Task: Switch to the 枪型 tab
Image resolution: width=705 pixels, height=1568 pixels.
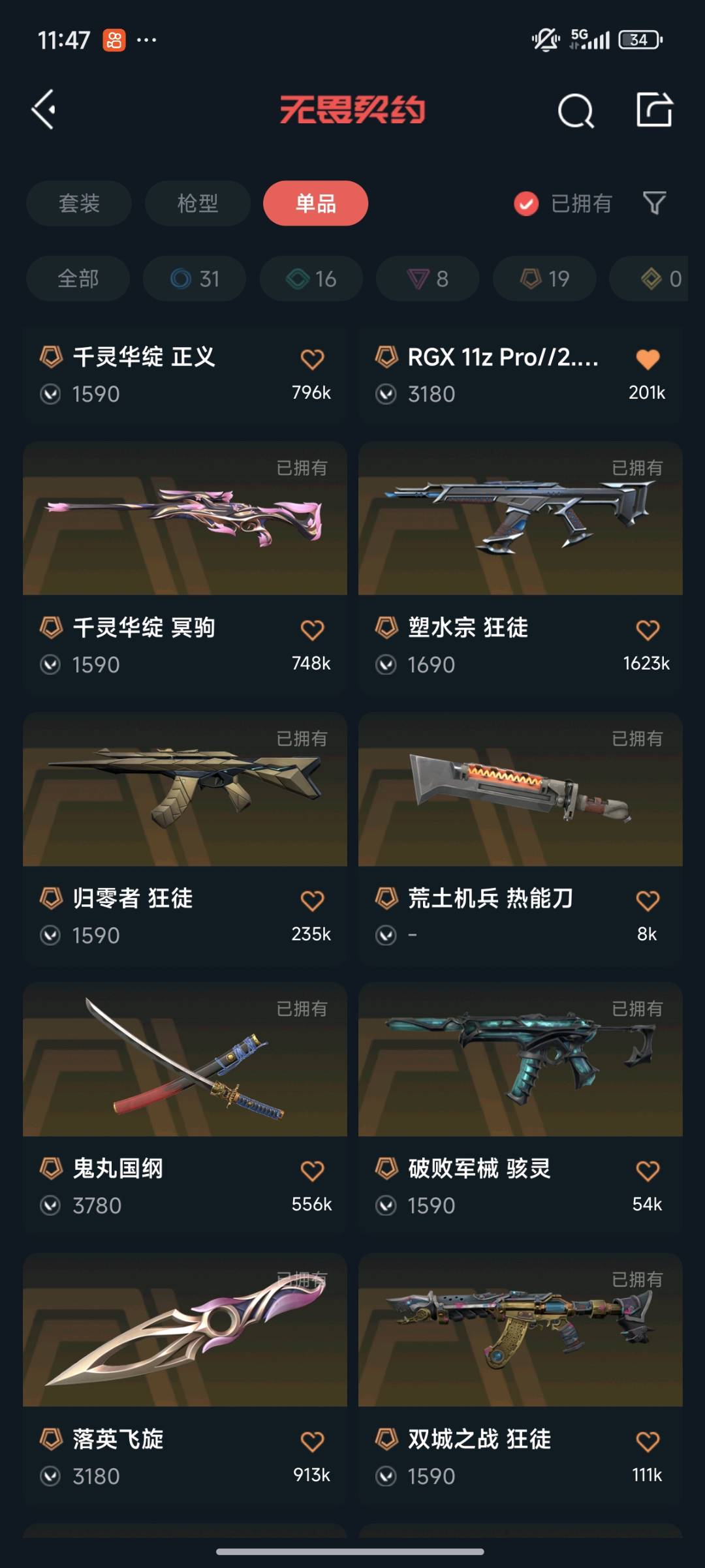Action: (197, 204)
